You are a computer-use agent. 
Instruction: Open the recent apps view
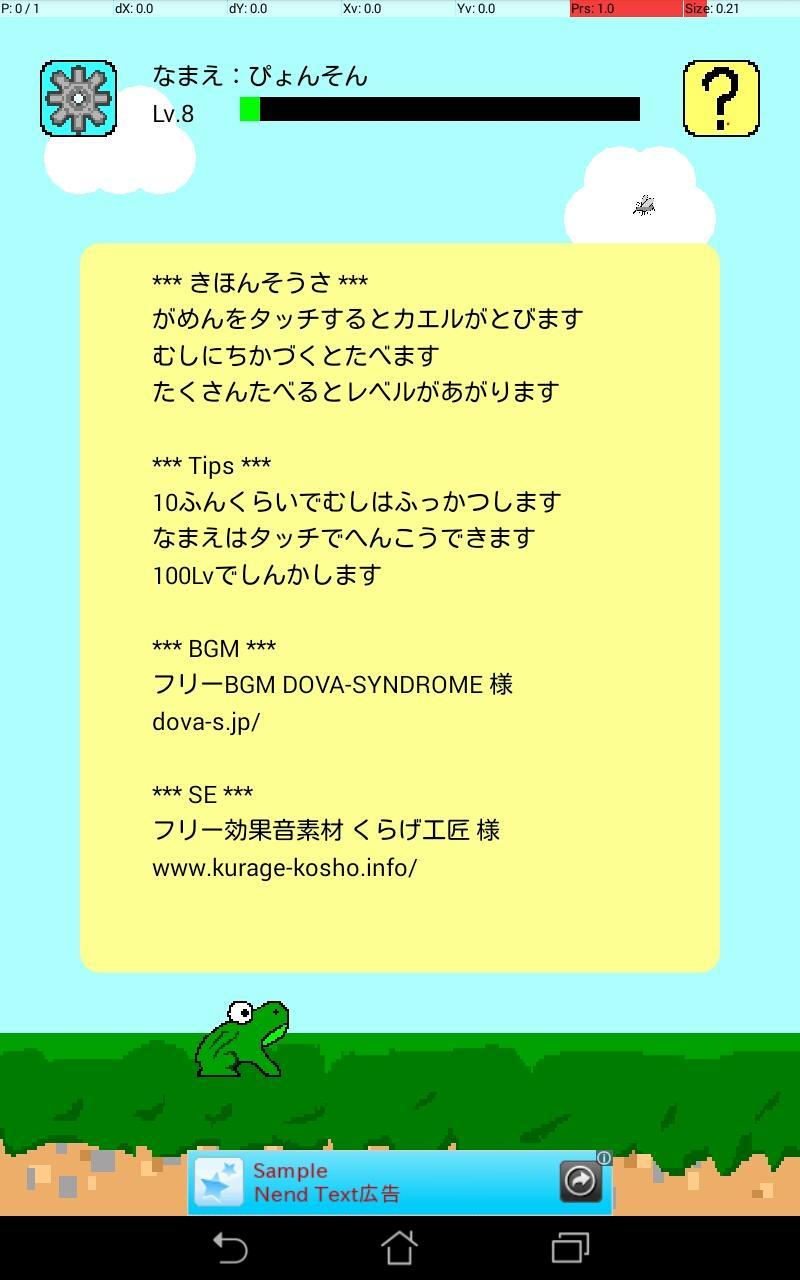pos(570,1247)
